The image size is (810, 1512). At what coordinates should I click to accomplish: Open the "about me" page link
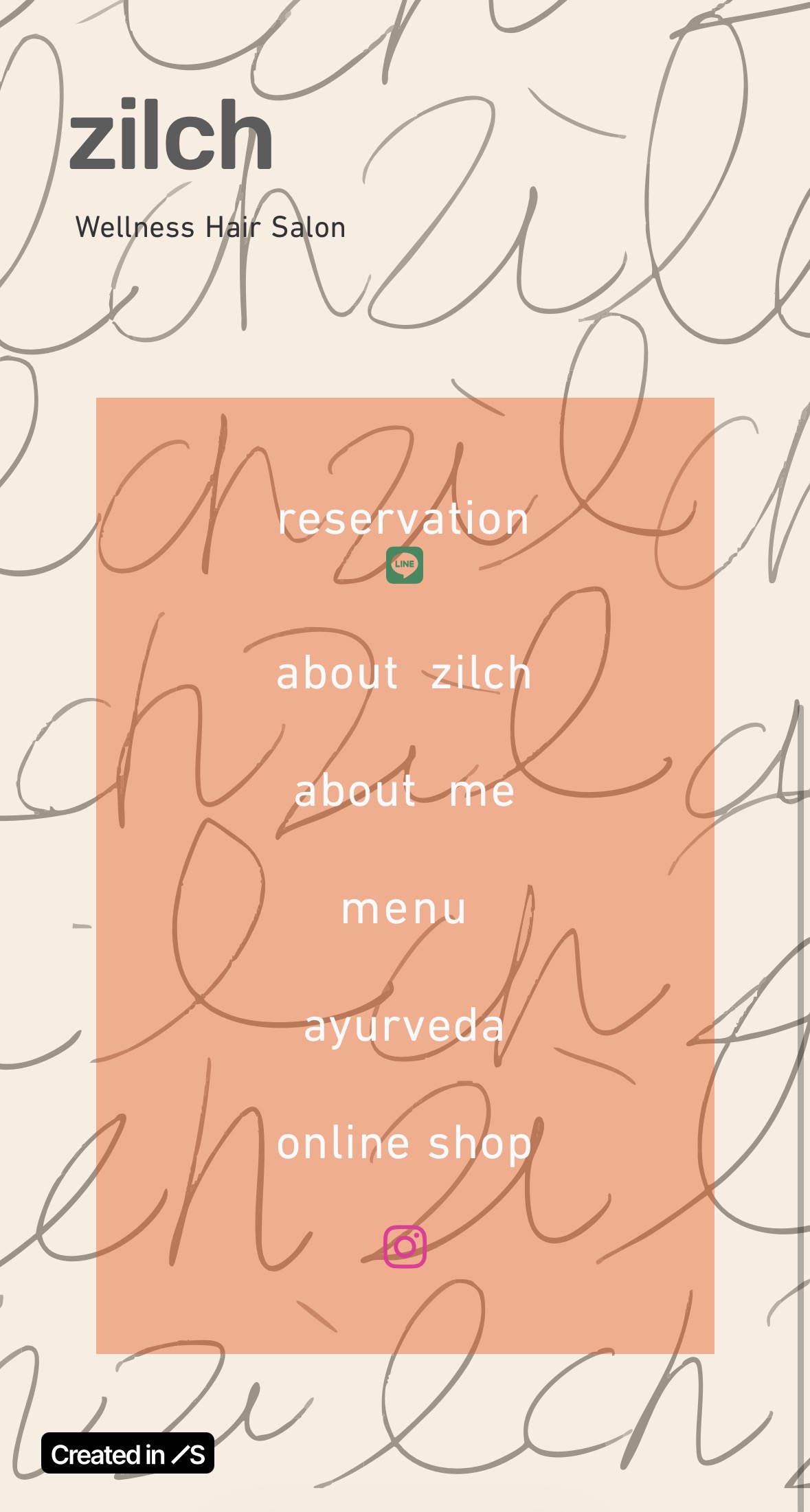[x=404, y=791]
